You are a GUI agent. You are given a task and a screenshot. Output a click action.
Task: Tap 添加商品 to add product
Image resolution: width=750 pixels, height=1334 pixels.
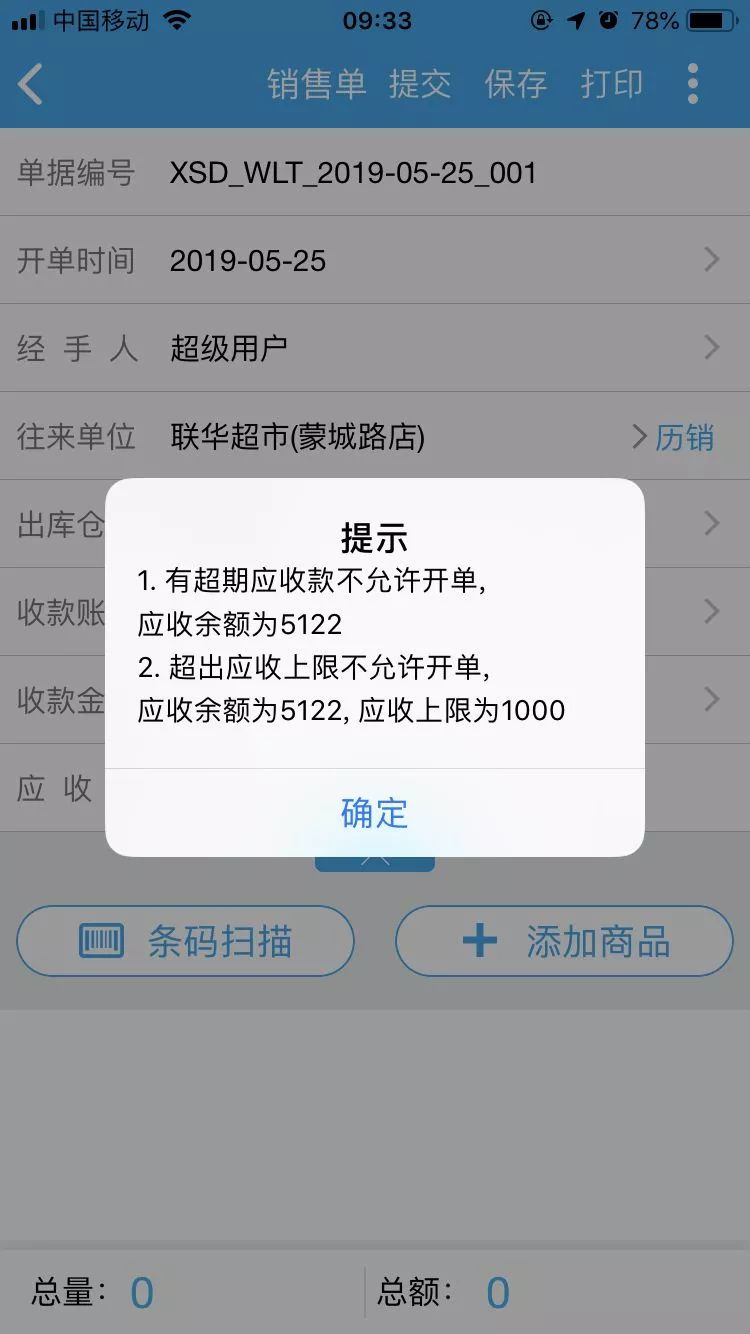[565, 941]
